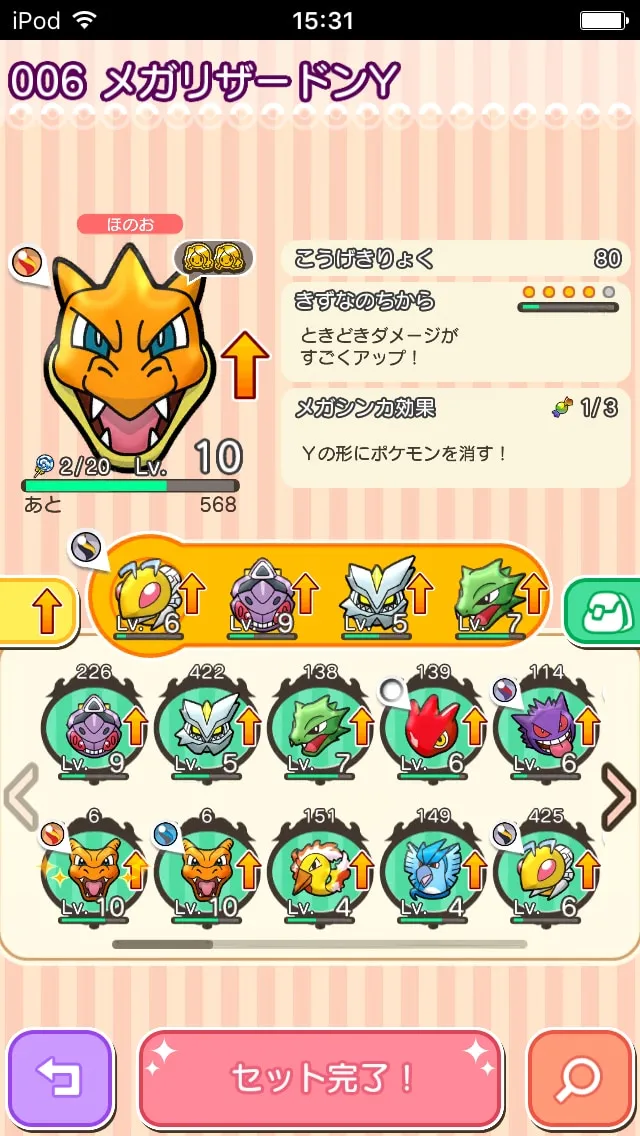The height and width of the screenshot is (1136, 640).
Task: Select Ho-Oh numbered 151
Action: [320, 868]
